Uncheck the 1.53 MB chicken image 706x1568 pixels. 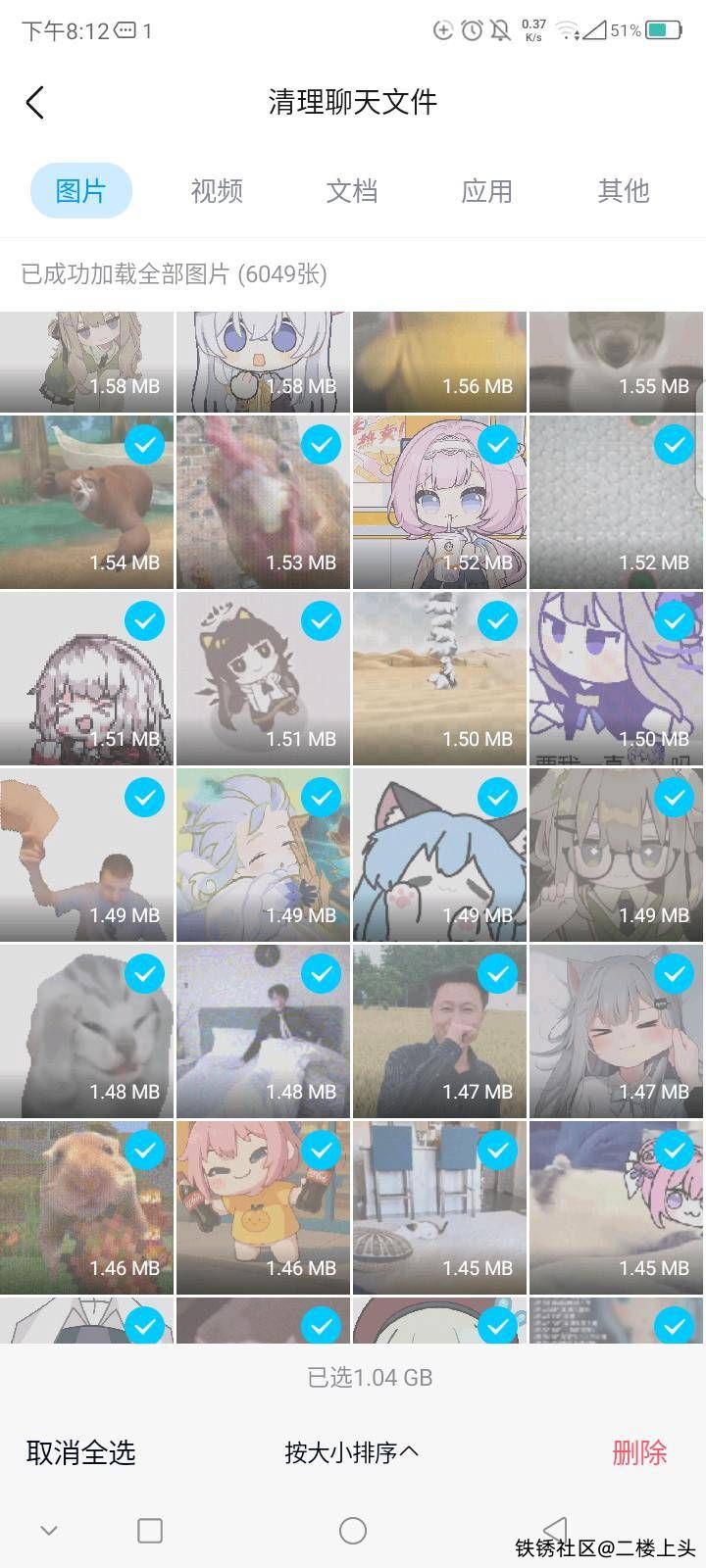pyautogui.click(x=321, y=445)
